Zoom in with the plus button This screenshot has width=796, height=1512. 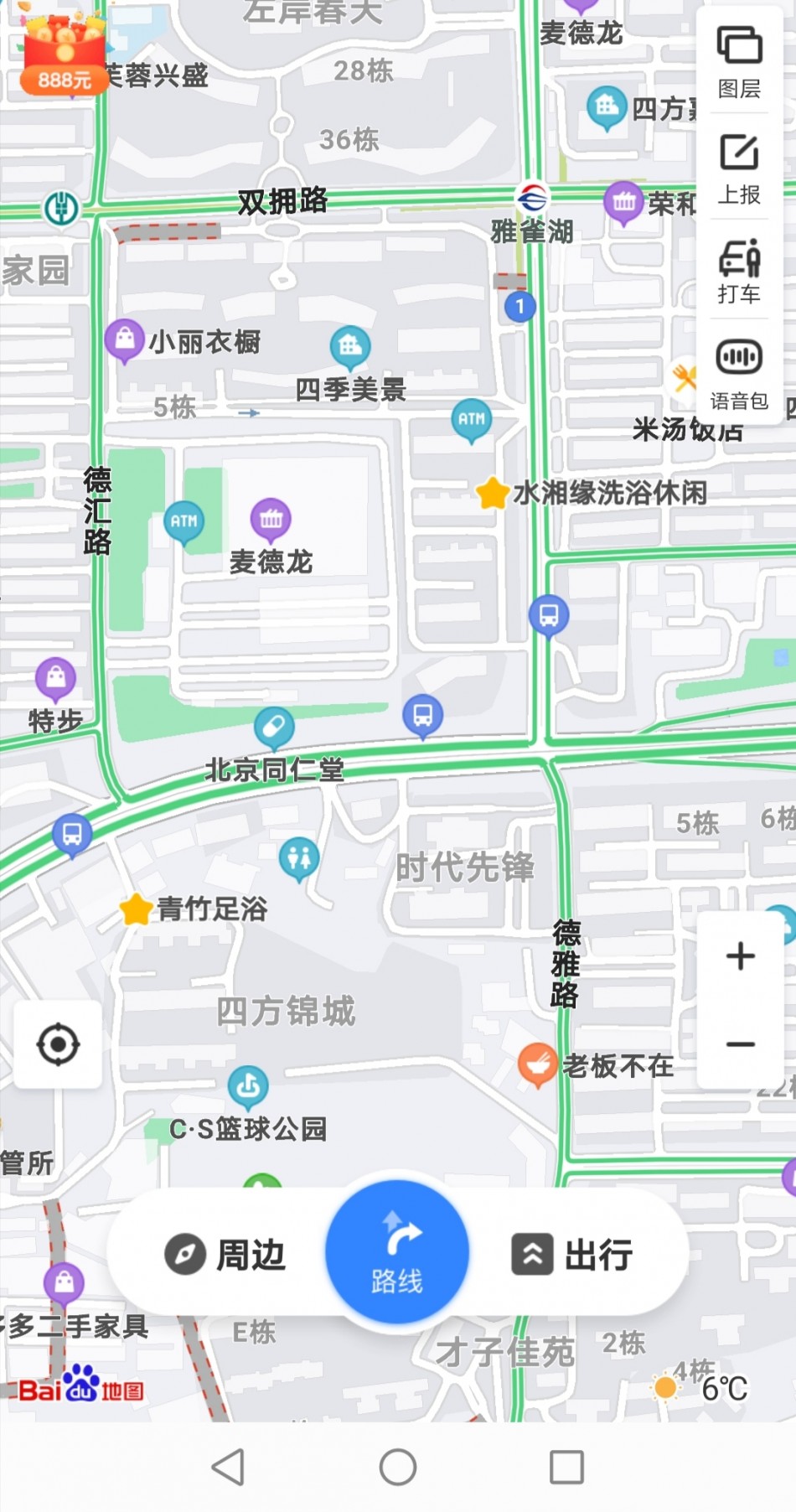(x=740, y=956)
